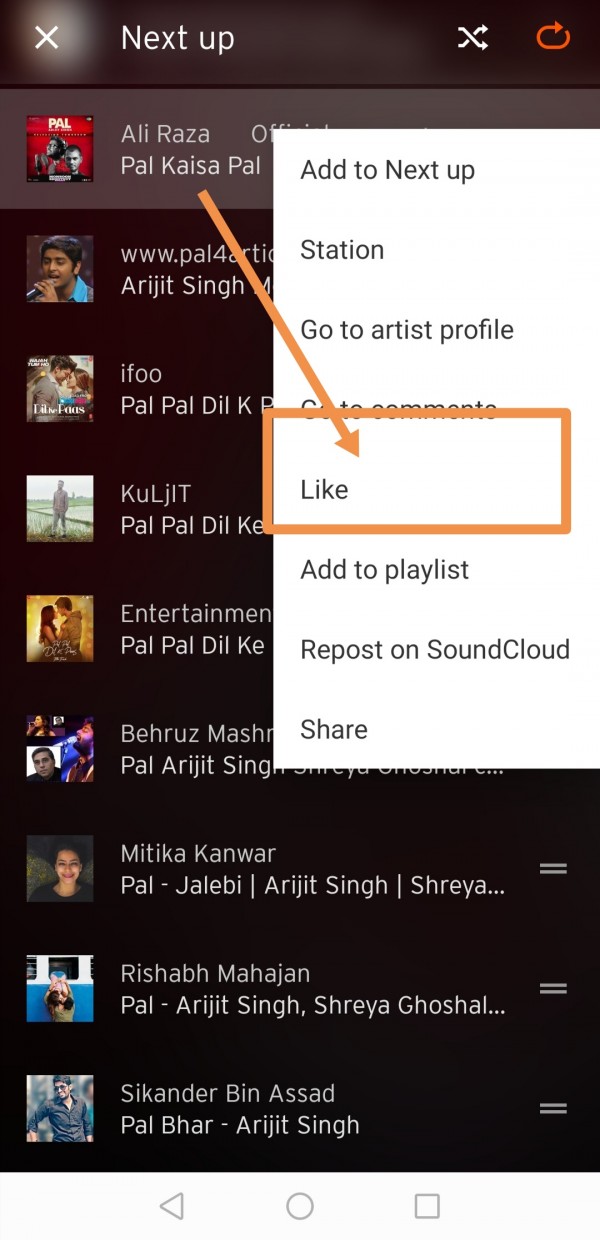This screenshot has height=1240, width=600.
Task: Select Add to playlist
Action: [385, 570]
